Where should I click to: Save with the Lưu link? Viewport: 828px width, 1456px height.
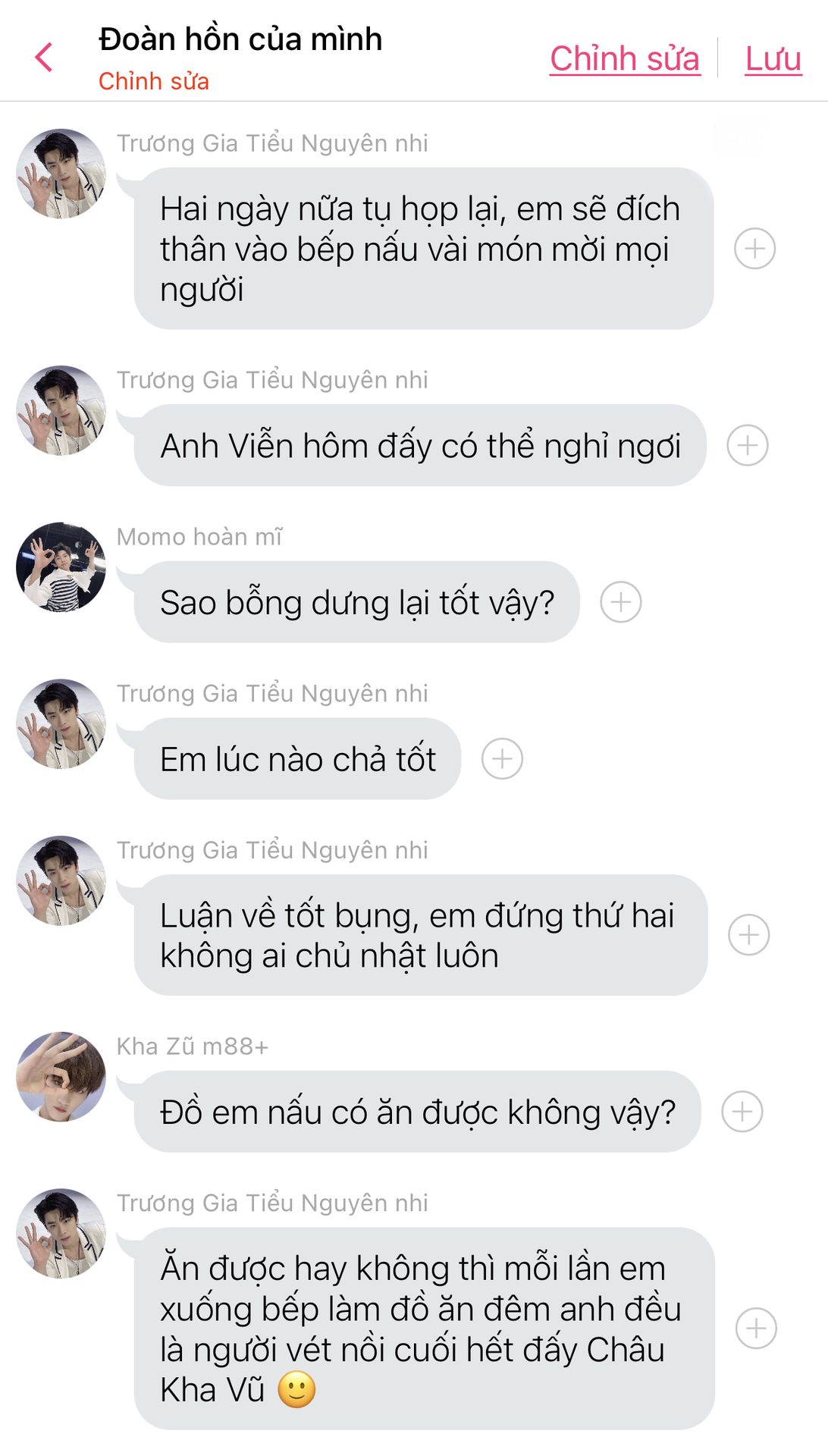[773, 58]
